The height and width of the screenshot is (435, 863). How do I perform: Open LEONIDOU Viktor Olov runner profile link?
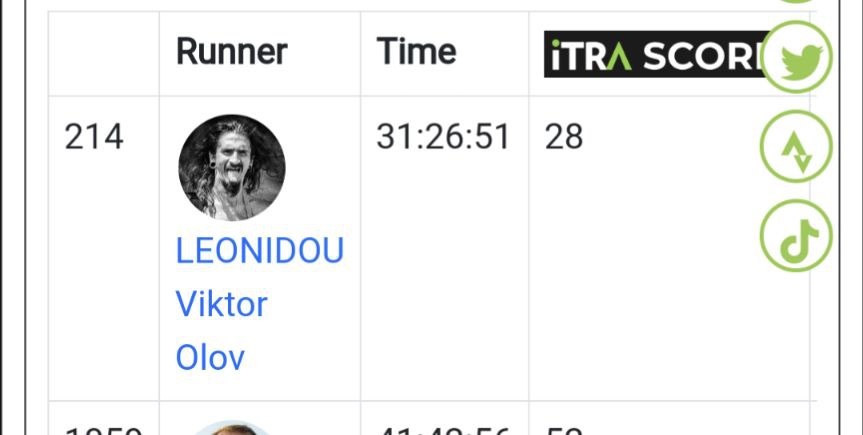259,251
